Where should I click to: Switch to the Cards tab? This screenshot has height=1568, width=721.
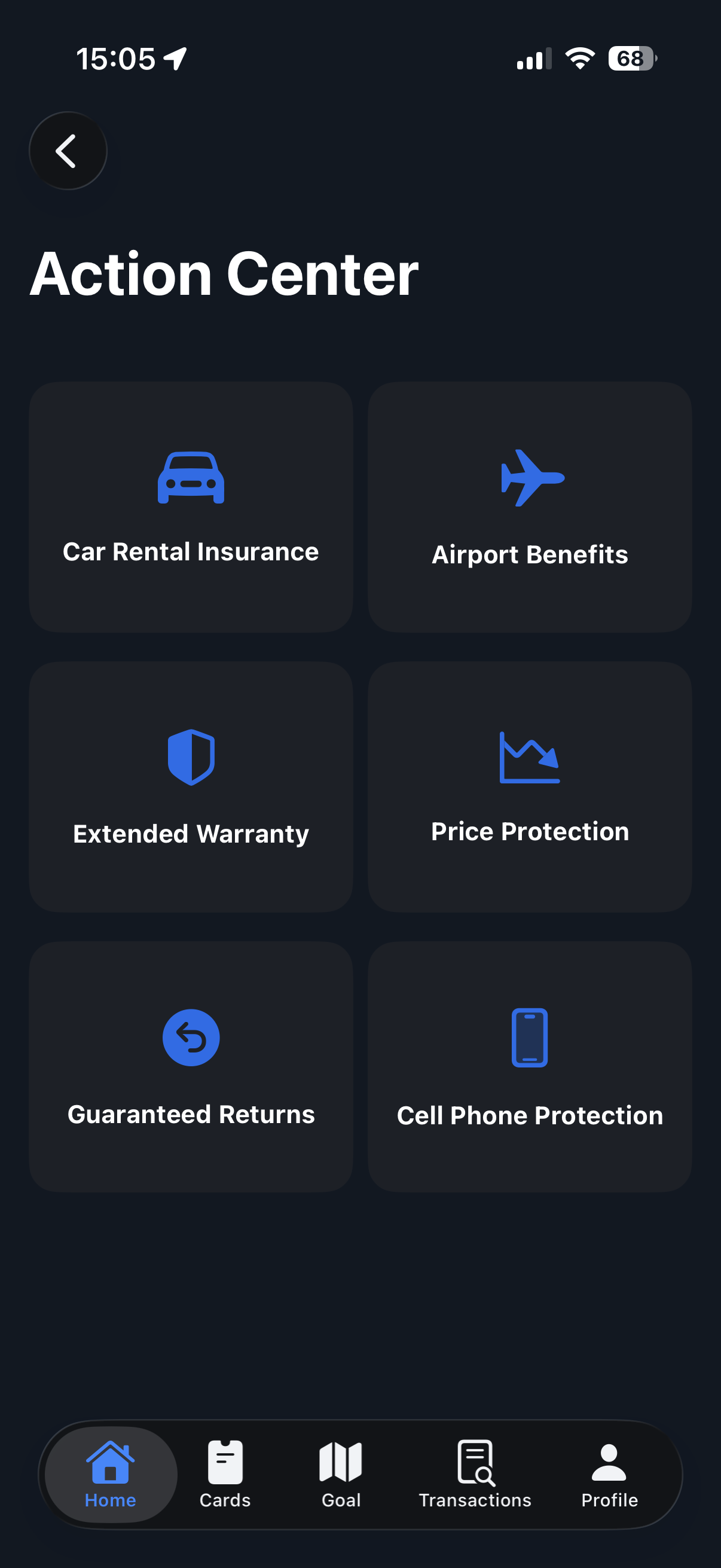point(225,1474)
